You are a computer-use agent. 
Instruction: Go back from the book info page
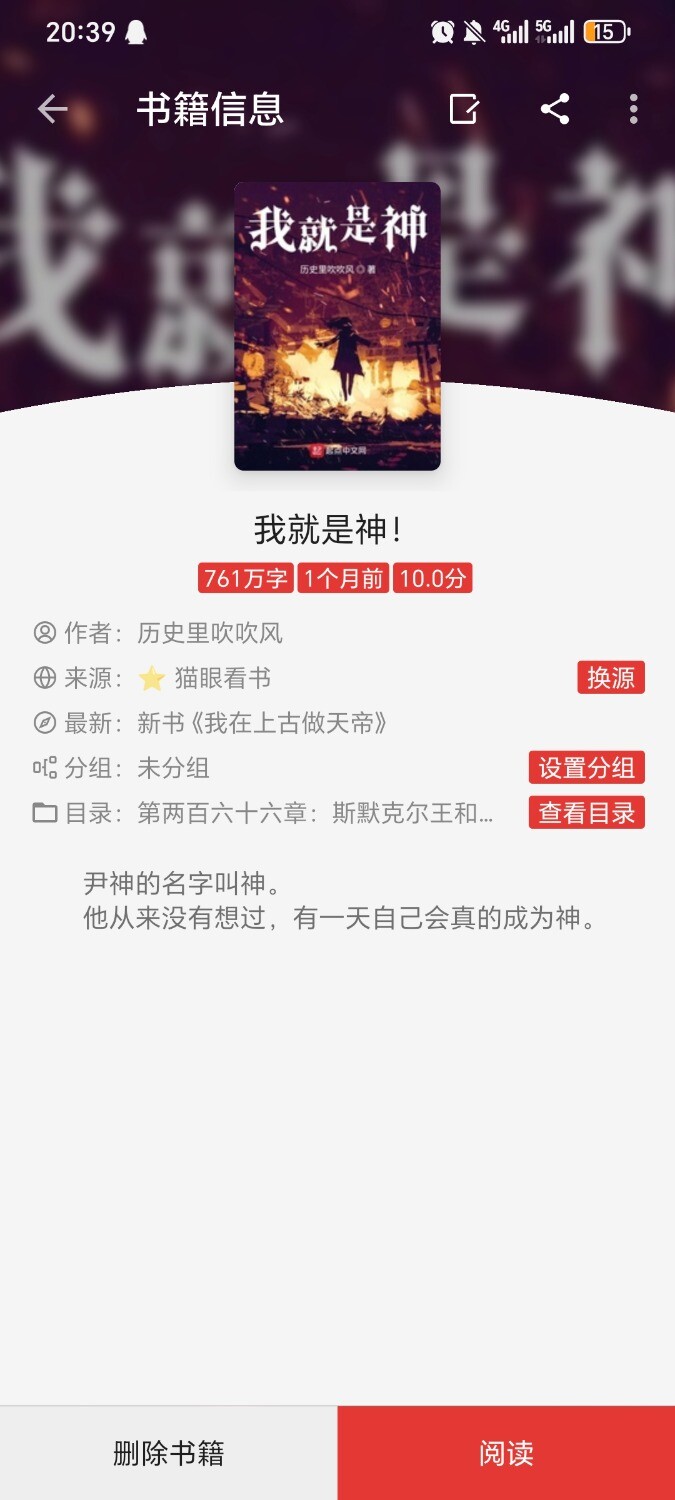(x=52, y=109)
